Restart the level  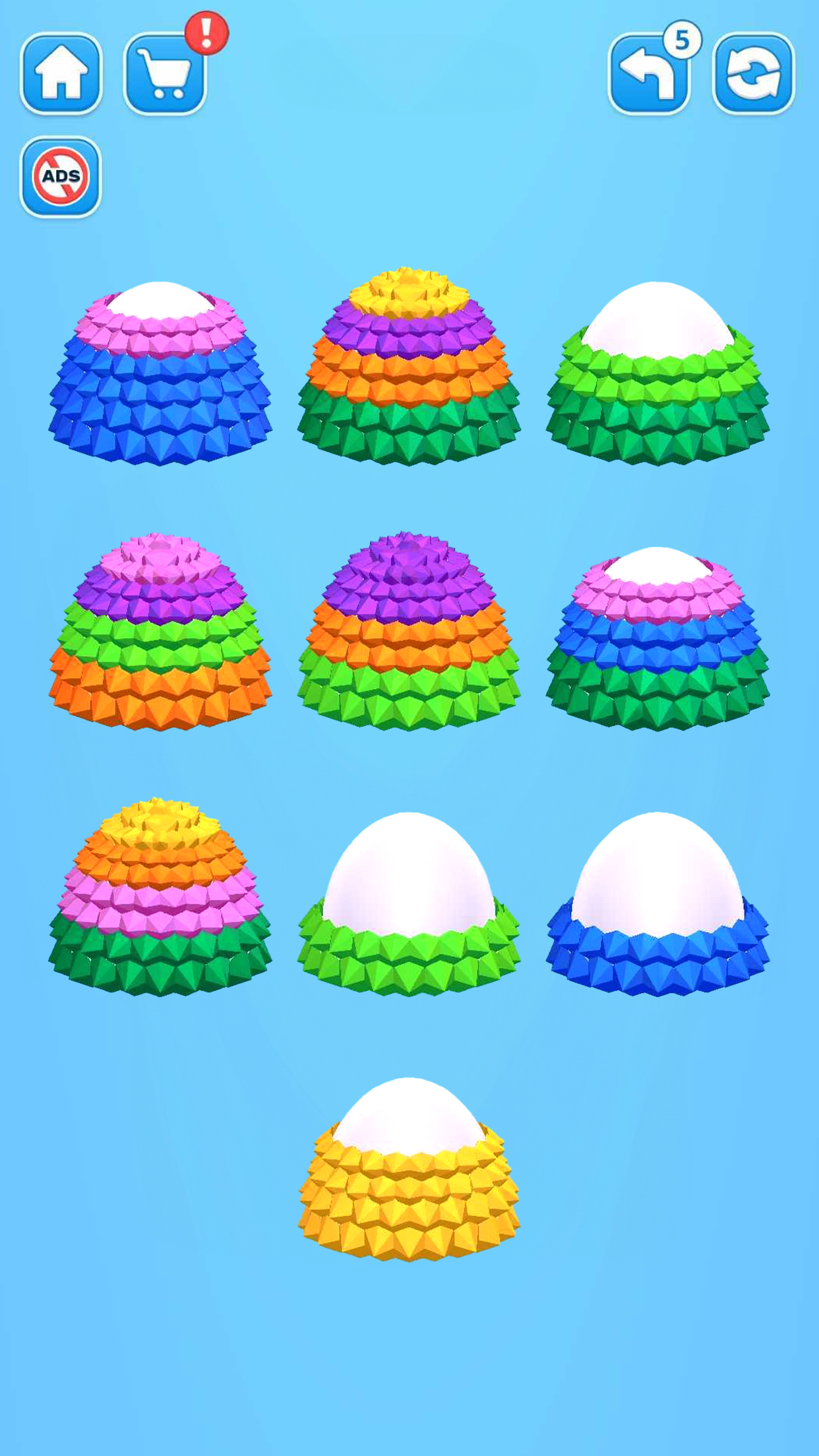tap(753, 73)
